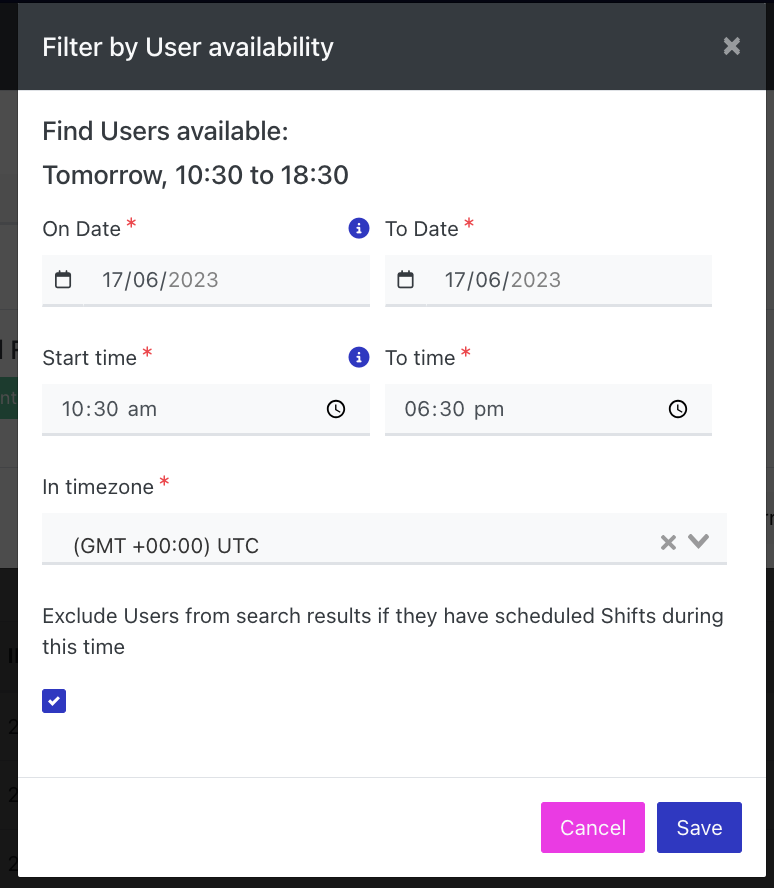Open the clock picker in Start time
This screenshot has width=774, height=888.
click(336, 409)
